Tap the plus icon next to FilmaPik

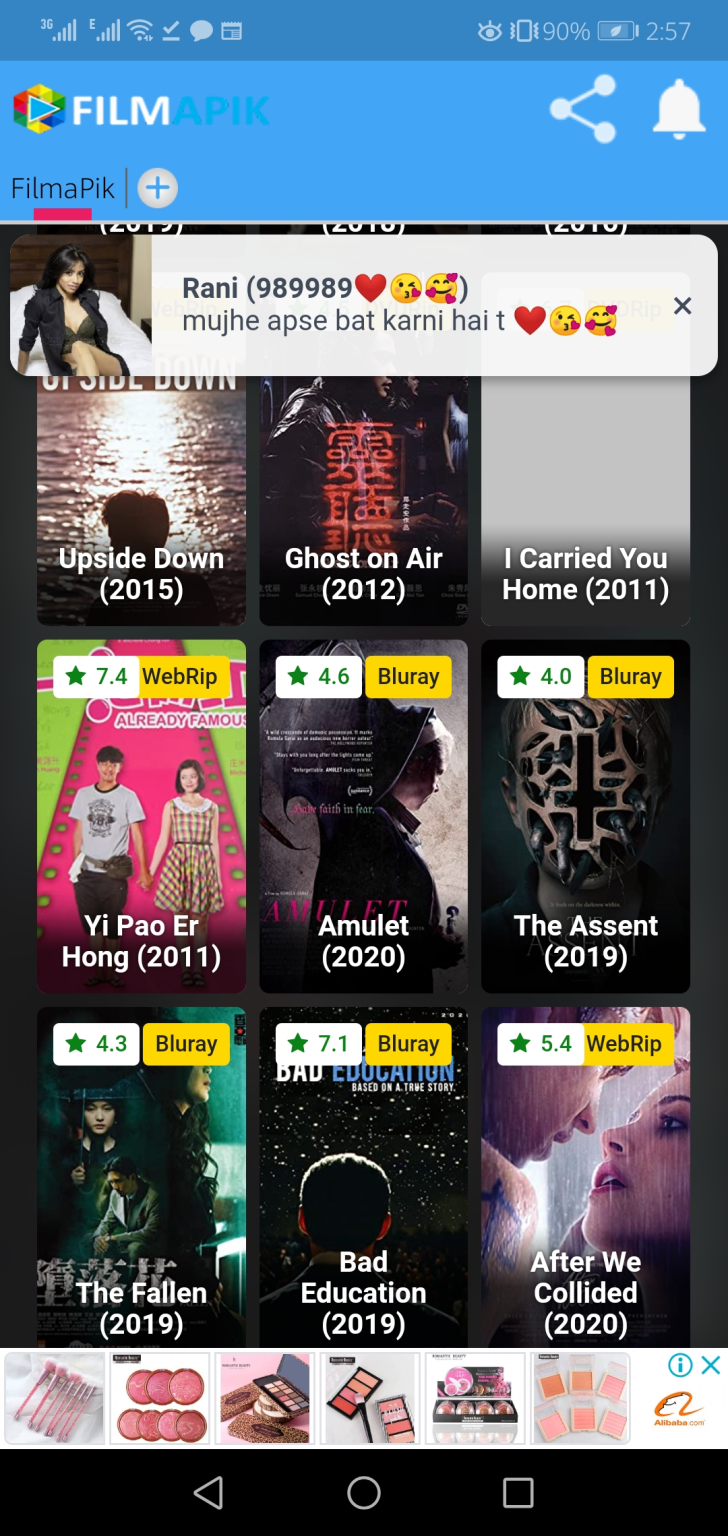[x=157, y=188]
